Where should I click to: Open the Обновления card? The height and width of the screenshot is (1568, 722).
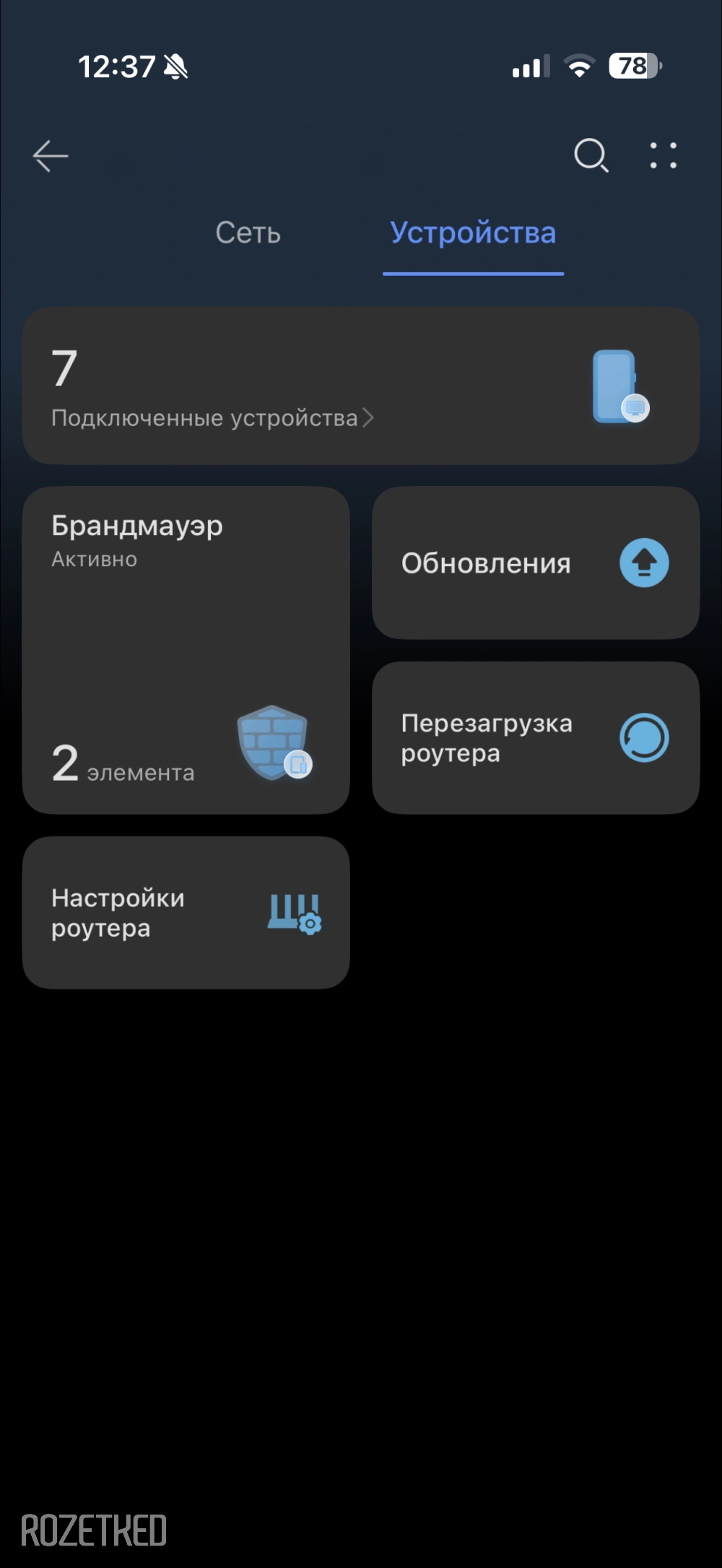point(535,563)
